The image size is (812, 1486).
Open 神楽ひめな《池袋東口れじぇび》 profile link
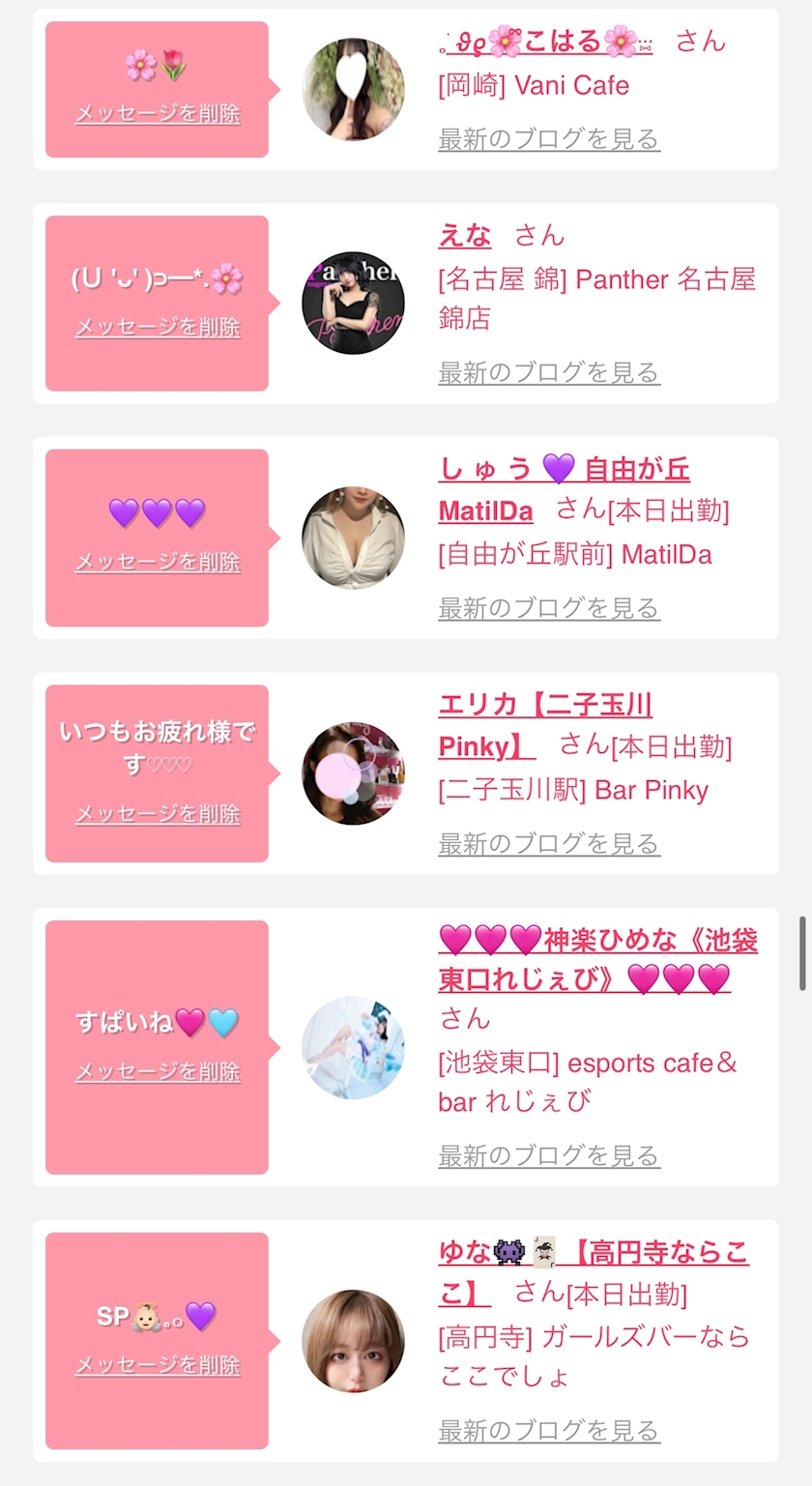pyautogui.click(x=598, y=959)
